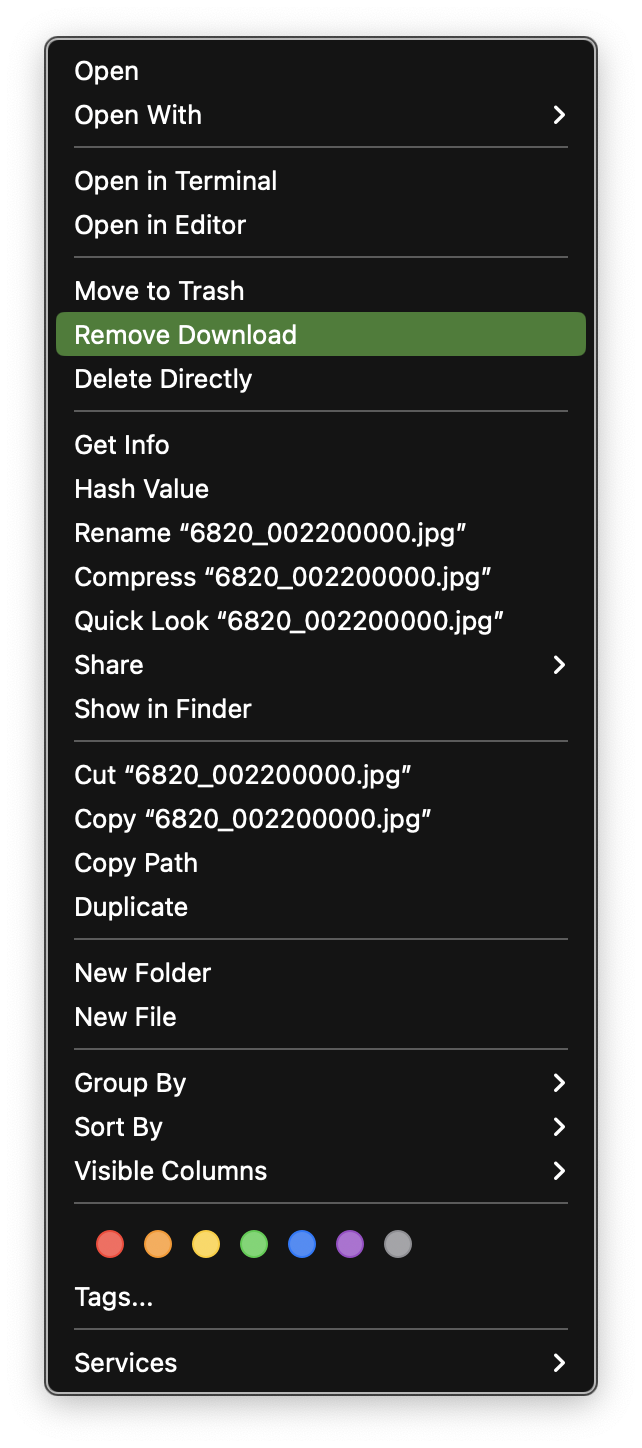Choose Delete Directly
Image resolution: width=642 pixels, height=1448 pixels.
pyautogui.click(x=163, y=379)
